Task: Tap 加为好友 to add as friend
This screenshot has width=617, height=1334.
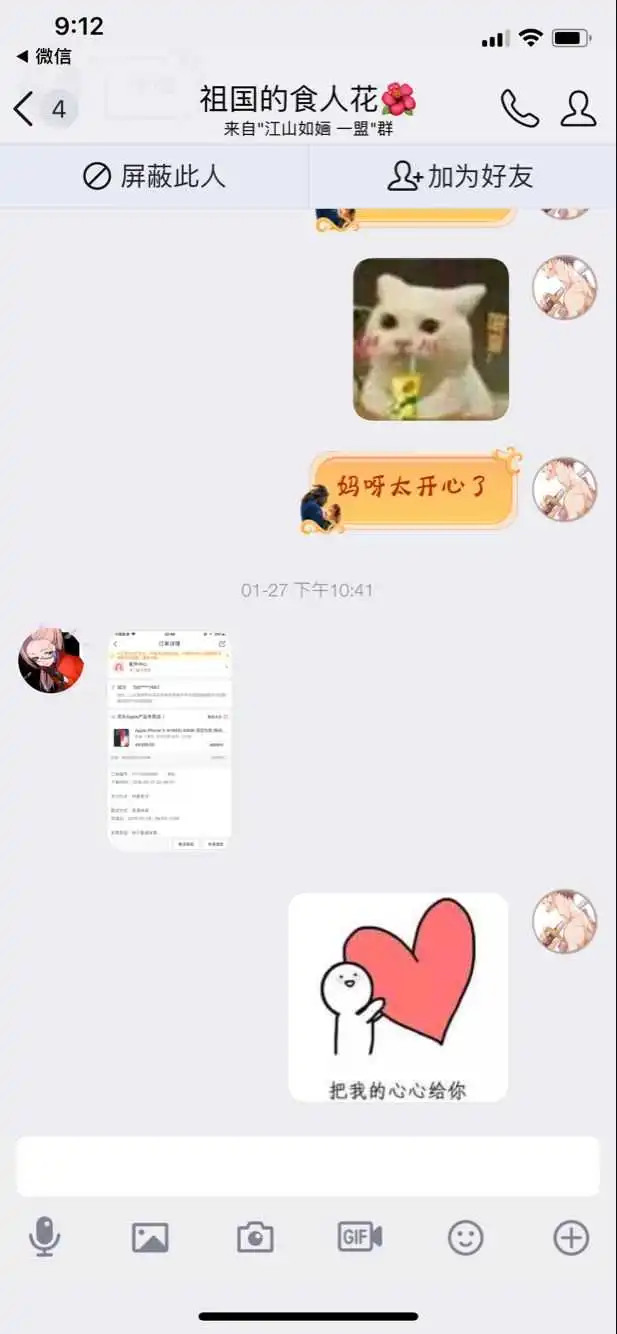Action: point(461,177)
